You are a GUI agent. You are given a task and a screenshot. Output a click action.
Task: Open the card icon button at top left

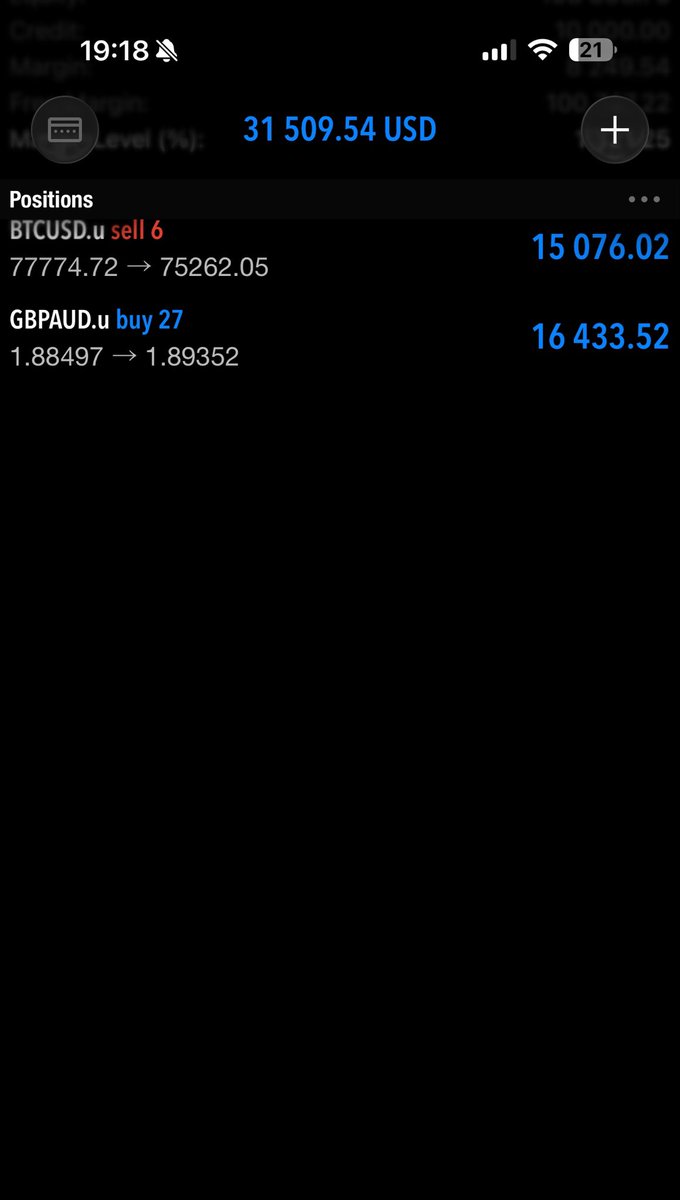click(x=64, y=130)
